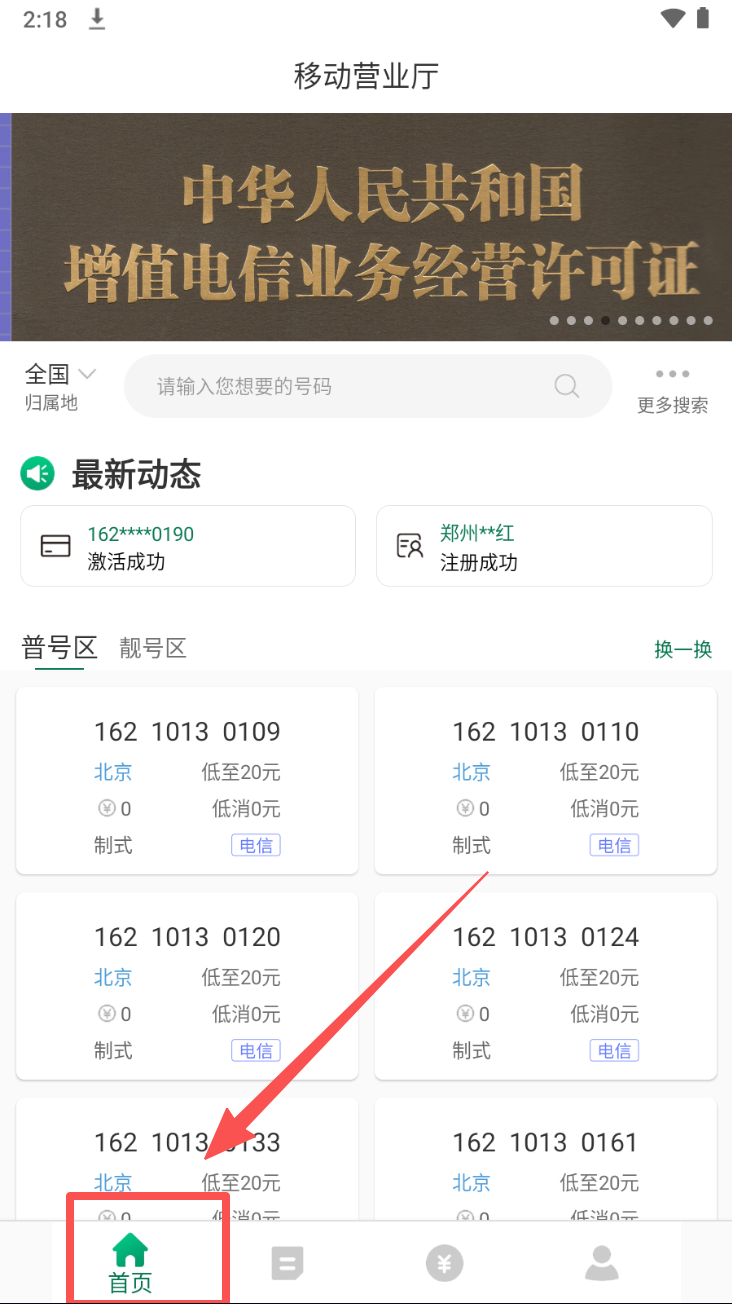The width and height of the screenshot is (732, 1304).
Task: Open the 全国 归属地 location dropdown
Action: [x=60, y=386]
